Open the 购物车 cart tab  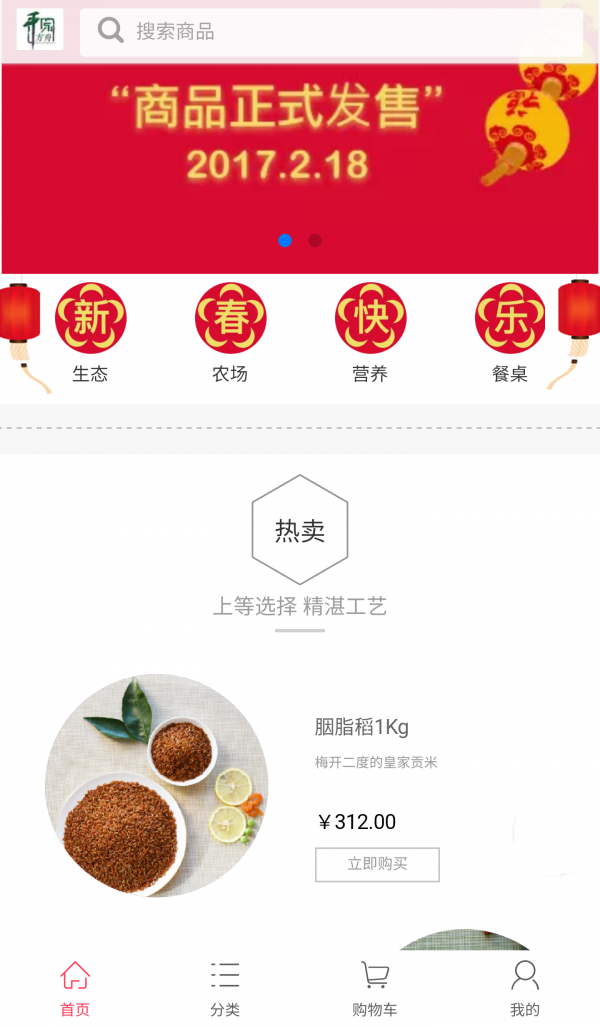pyautogui.click(x=375, y=988)
